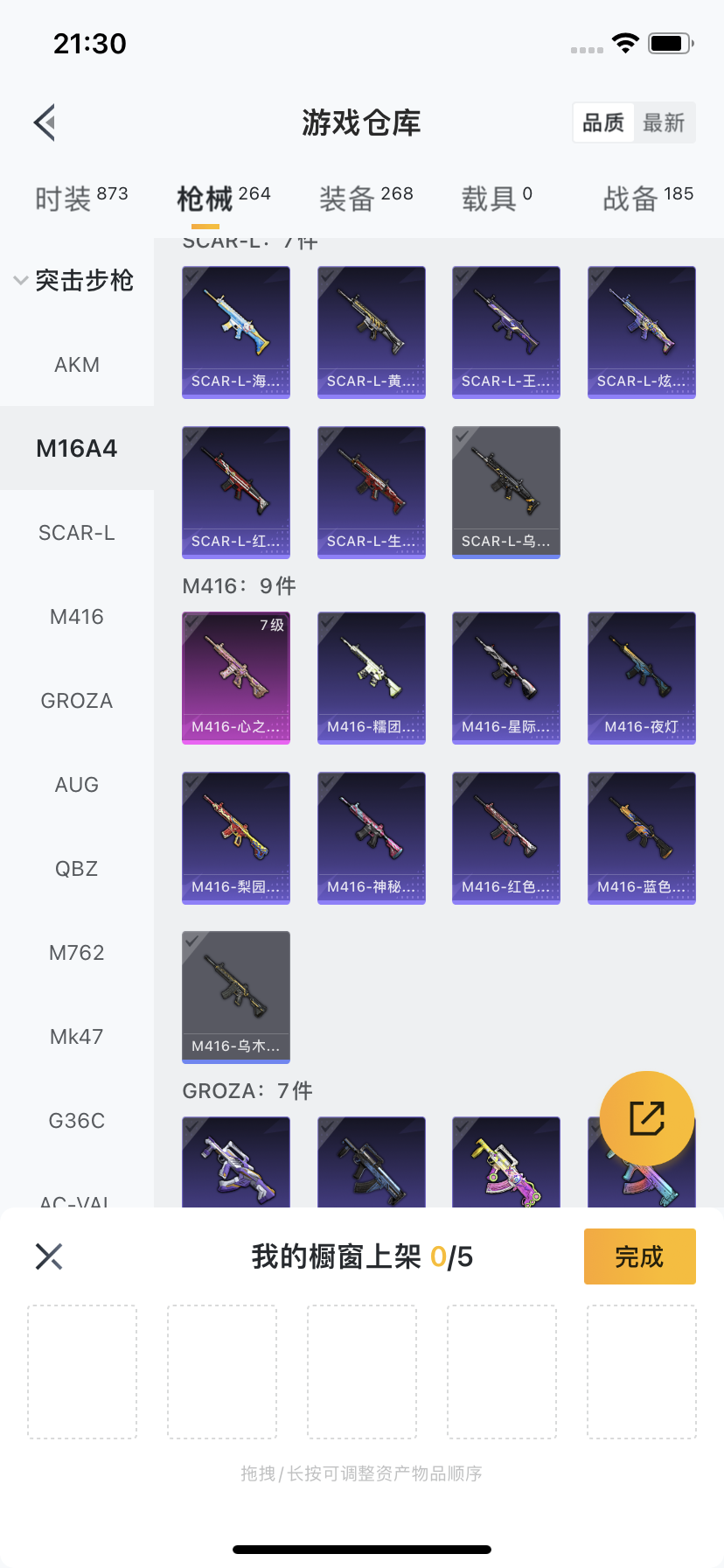
Task: Add M416-乌木 skin to showcase
Action: [236, 997]
